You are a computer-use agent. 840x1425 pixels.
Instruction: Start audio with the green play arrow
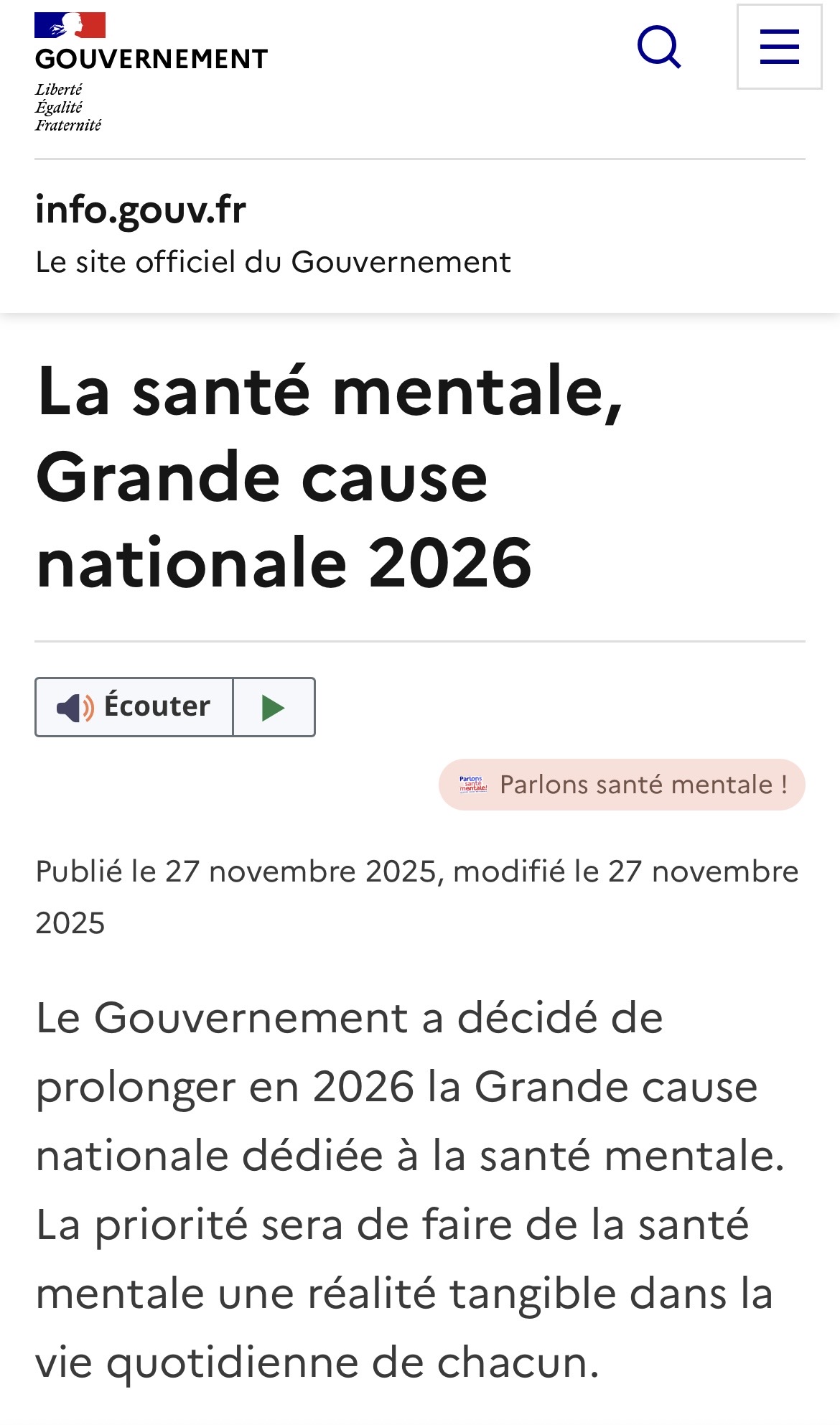(x=274, y=707)
